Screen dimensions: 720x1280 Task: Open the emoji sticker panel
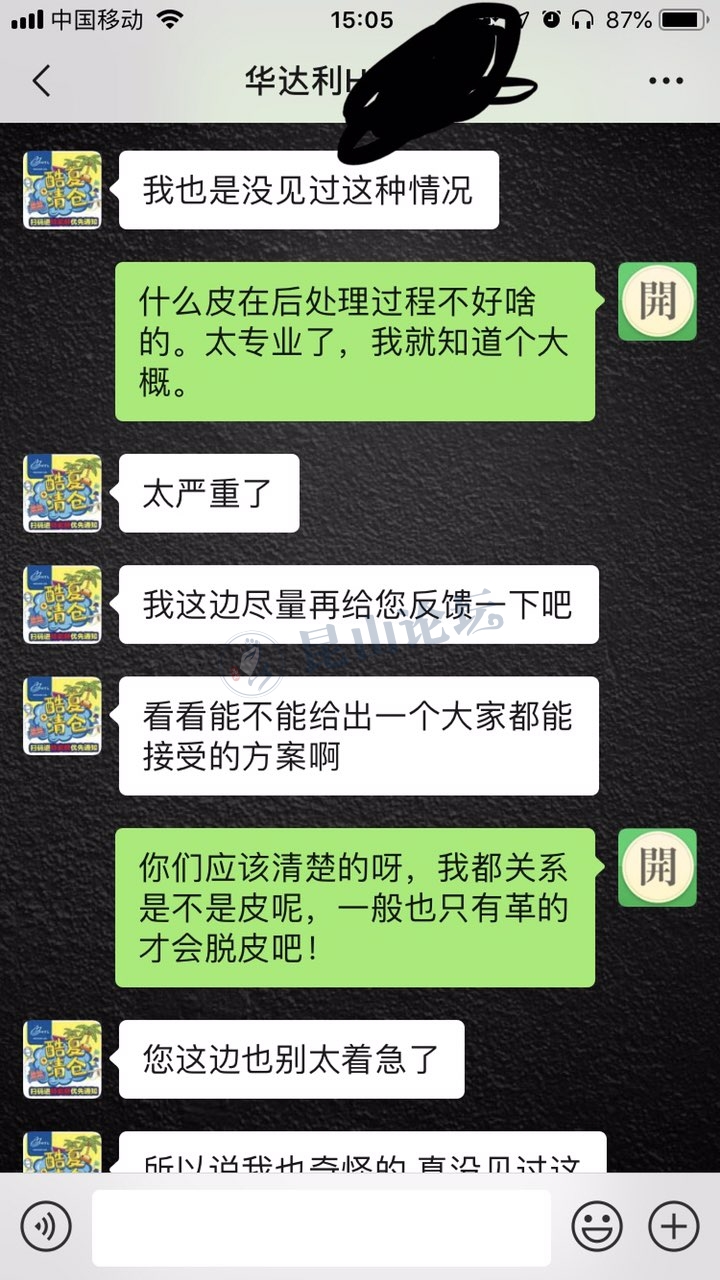pos(597,1226)
